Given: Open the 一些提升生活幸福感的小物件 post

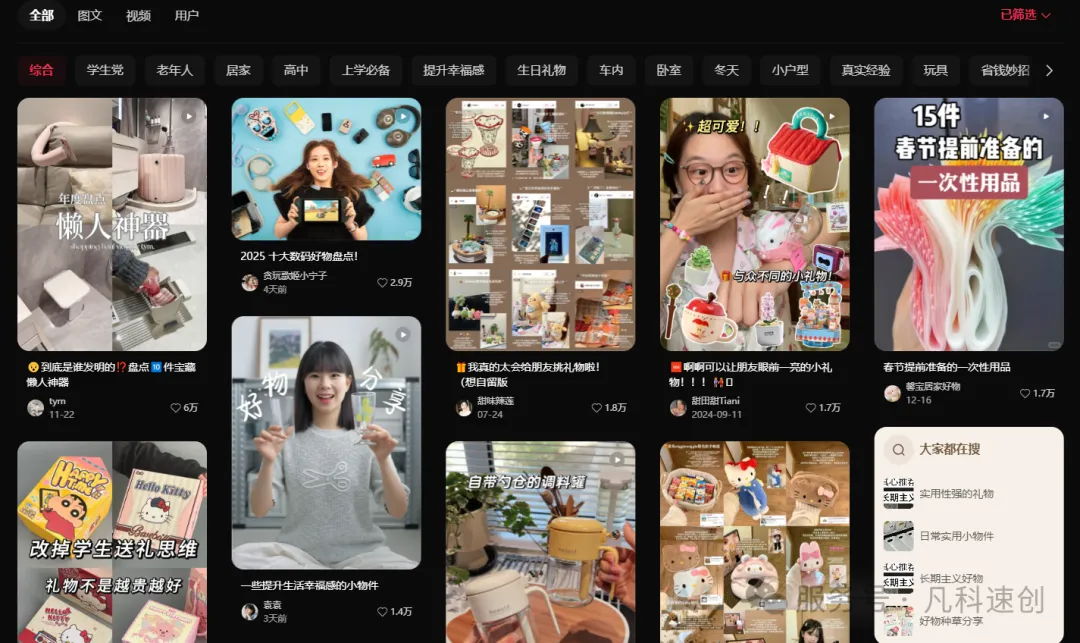Looking at the screenshot, I should (326, 443).
